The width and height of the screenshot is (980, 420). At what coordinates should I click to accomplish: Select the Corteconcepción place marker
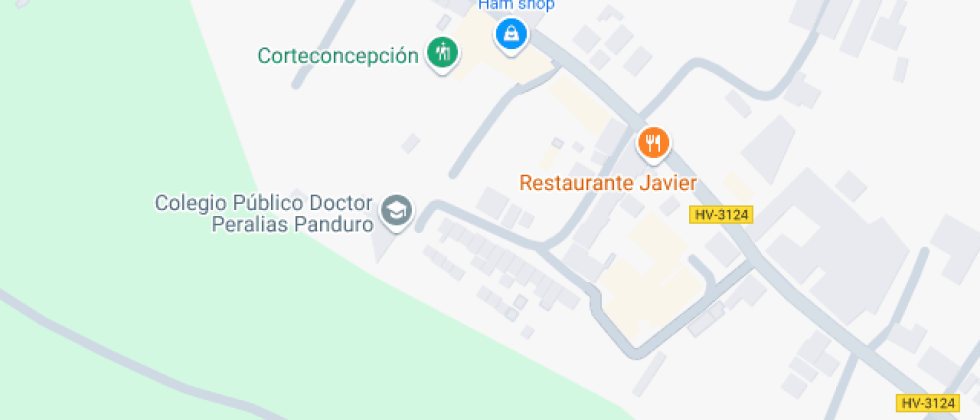[x=441, y=52]
